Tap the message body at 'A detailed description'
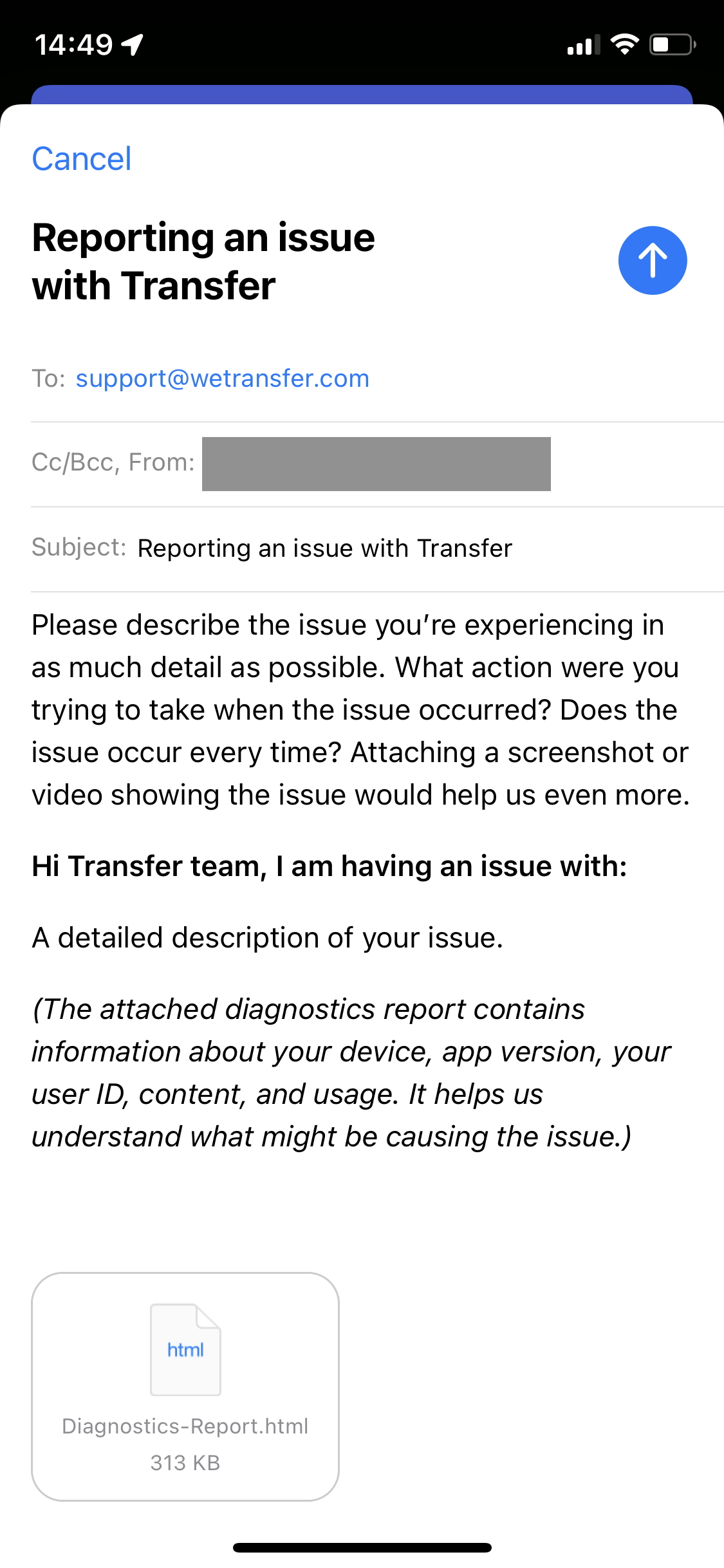This screenshot has width=724, height=1568. tap(268, 938)
